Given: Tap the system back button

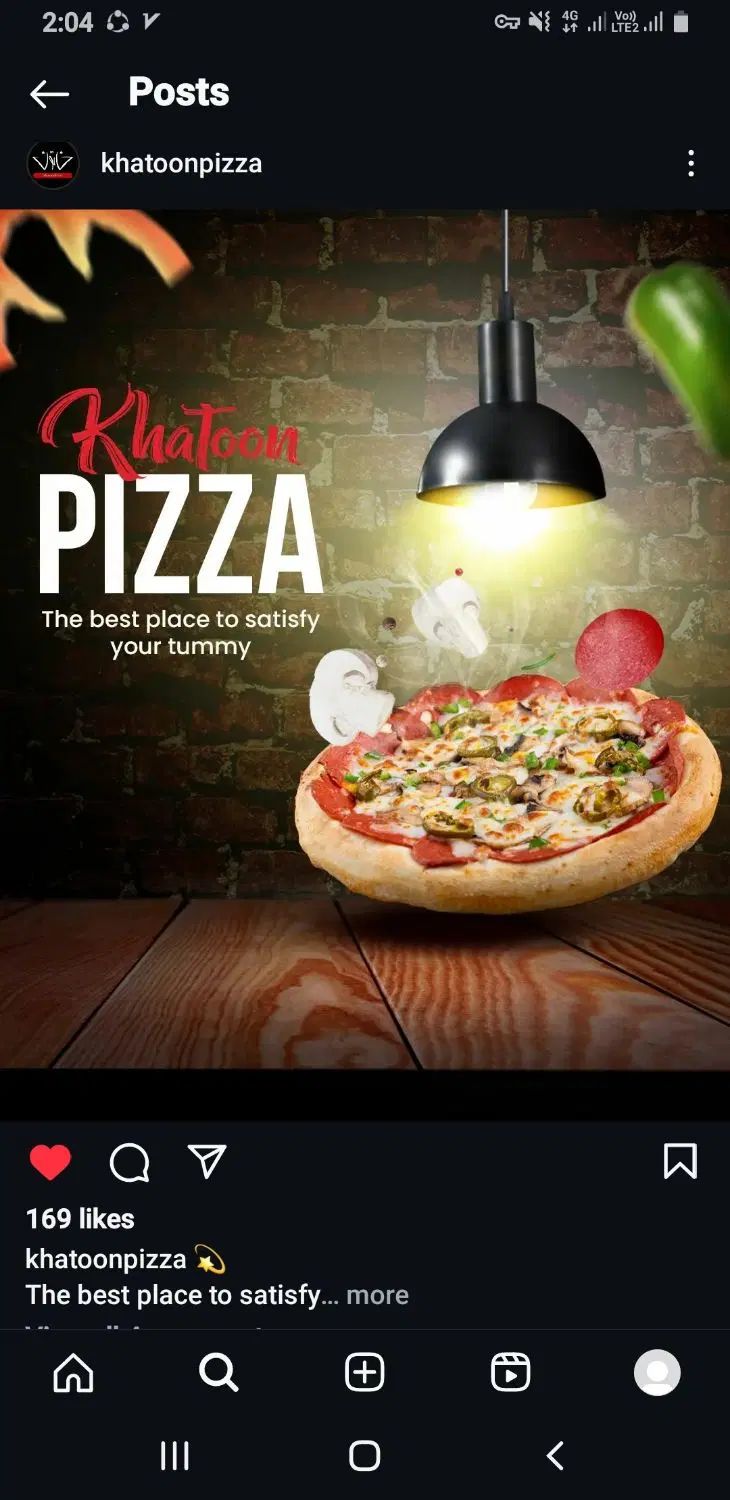Looking at the screenshot, I should click(555, 1456).
